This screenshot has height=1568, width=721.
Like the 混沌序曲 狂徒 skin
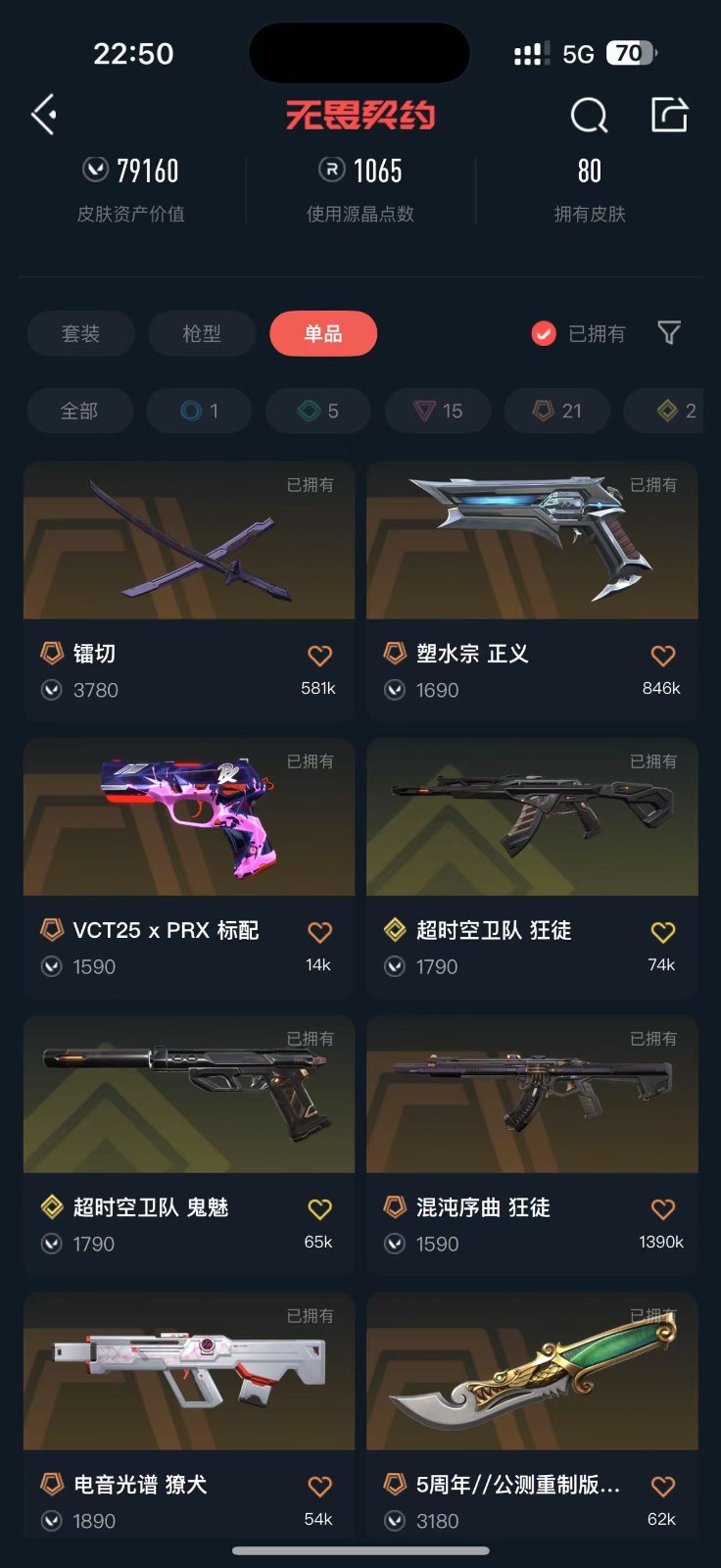coord(663,1209)
